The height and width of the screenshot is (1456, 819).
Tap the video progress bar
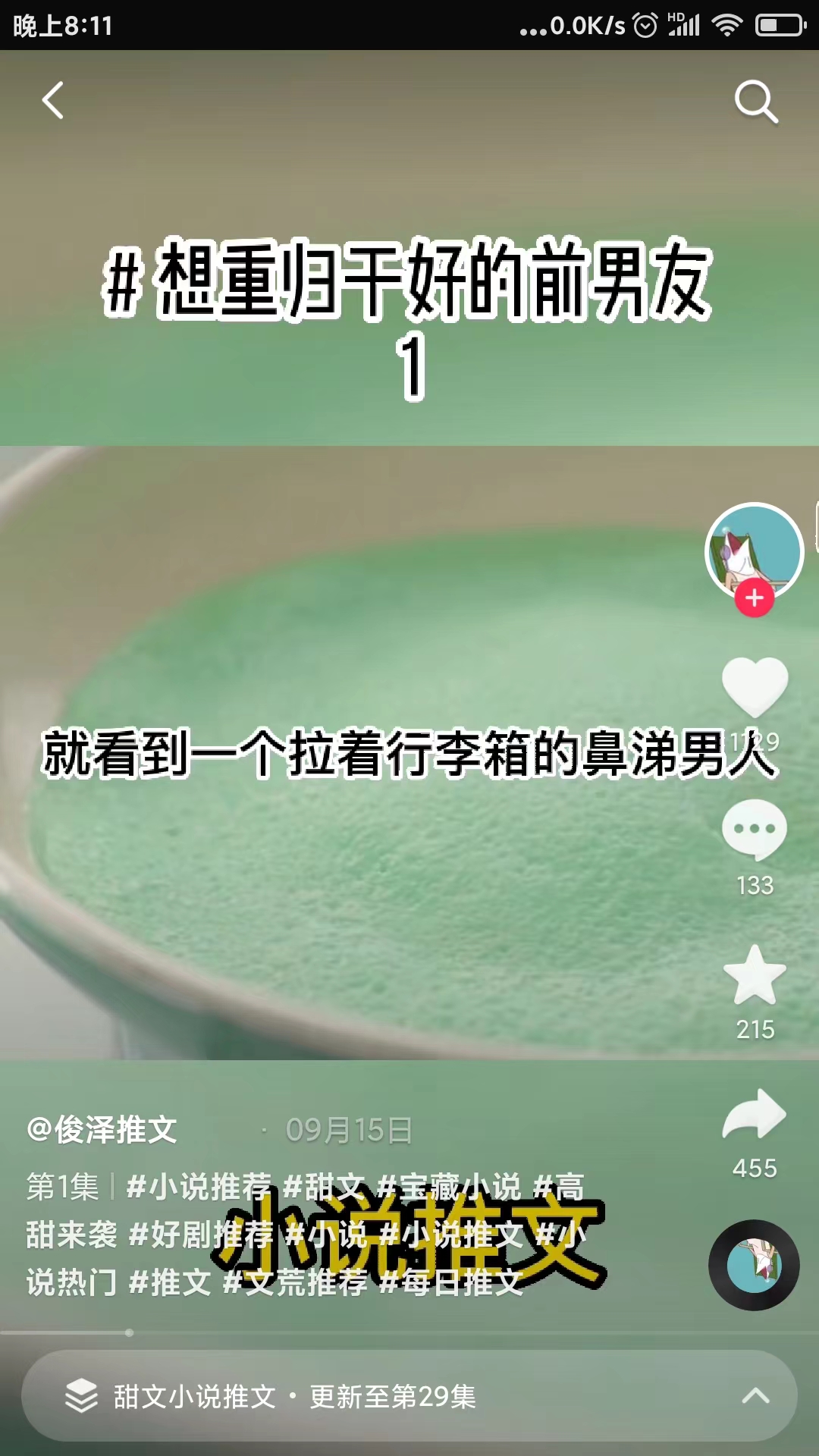(409, 1332)
